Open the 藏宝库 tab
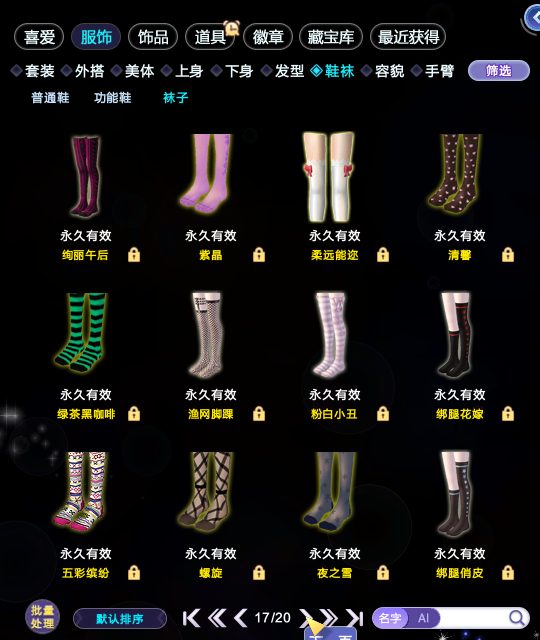The image size is (540, 640). pyautogui.click(x=331, y=37)
